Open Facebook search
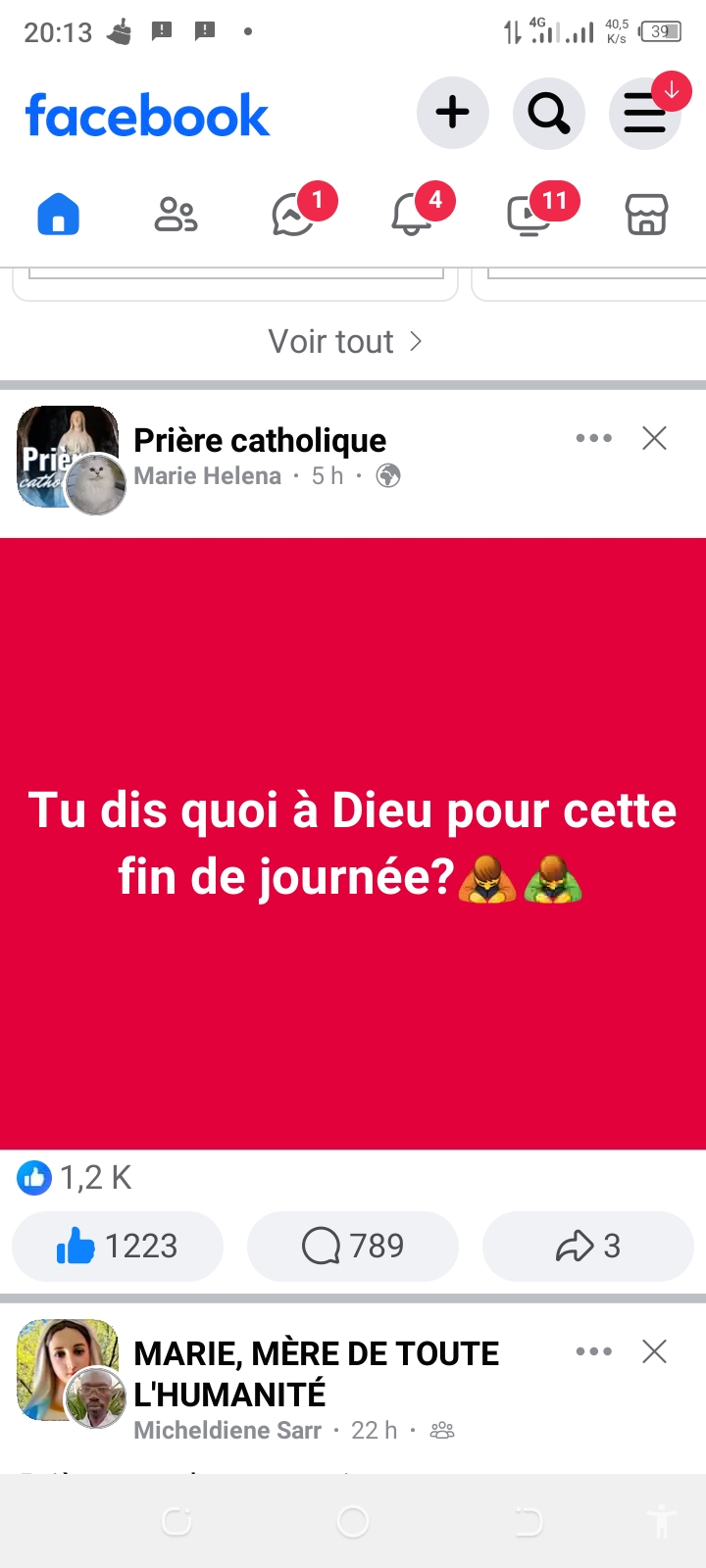 coord(548,113)
